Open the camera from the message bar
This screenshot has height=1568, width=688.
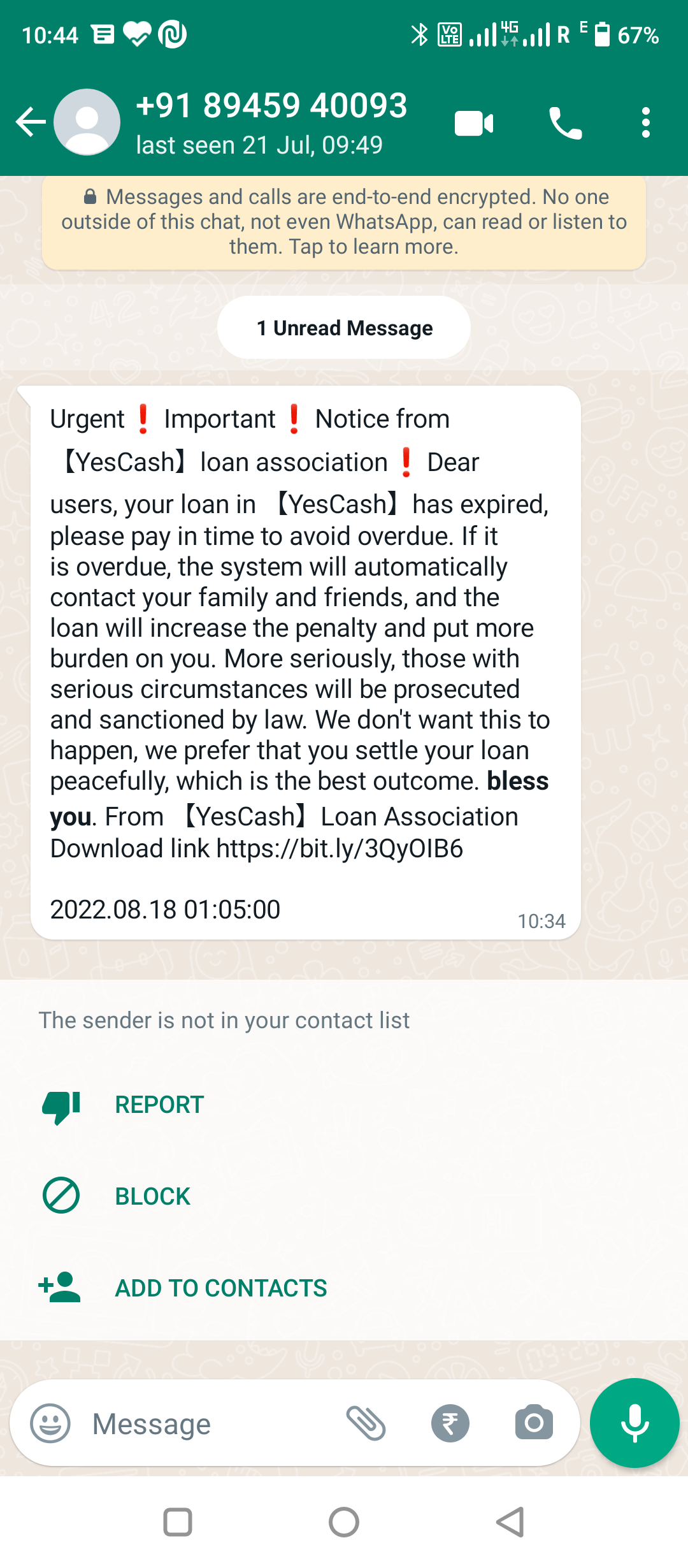click(534, 1423)
